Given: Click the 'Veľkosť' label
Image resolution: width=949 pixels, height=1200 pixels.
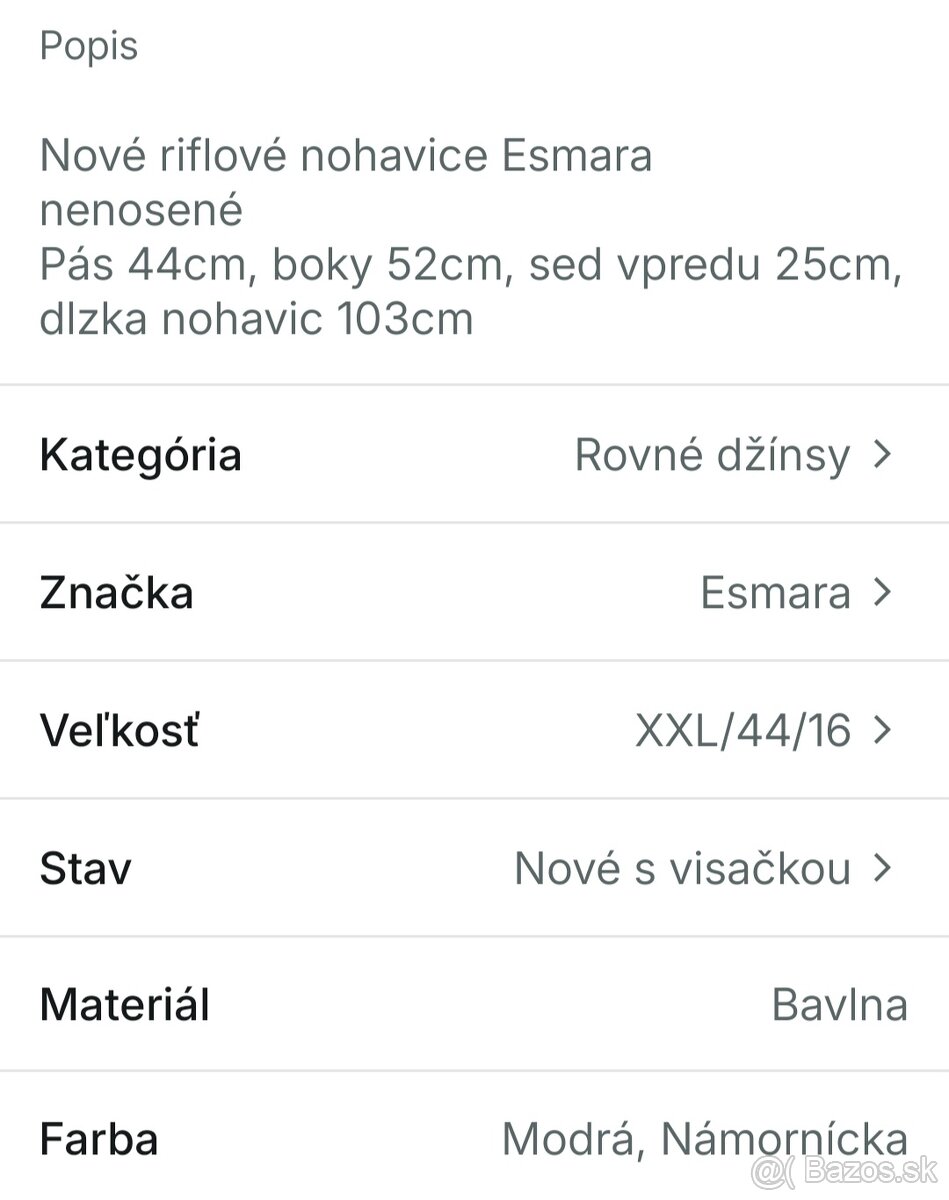Looking at the screenshot, I should pyautogui.click(x=119, y=730).
